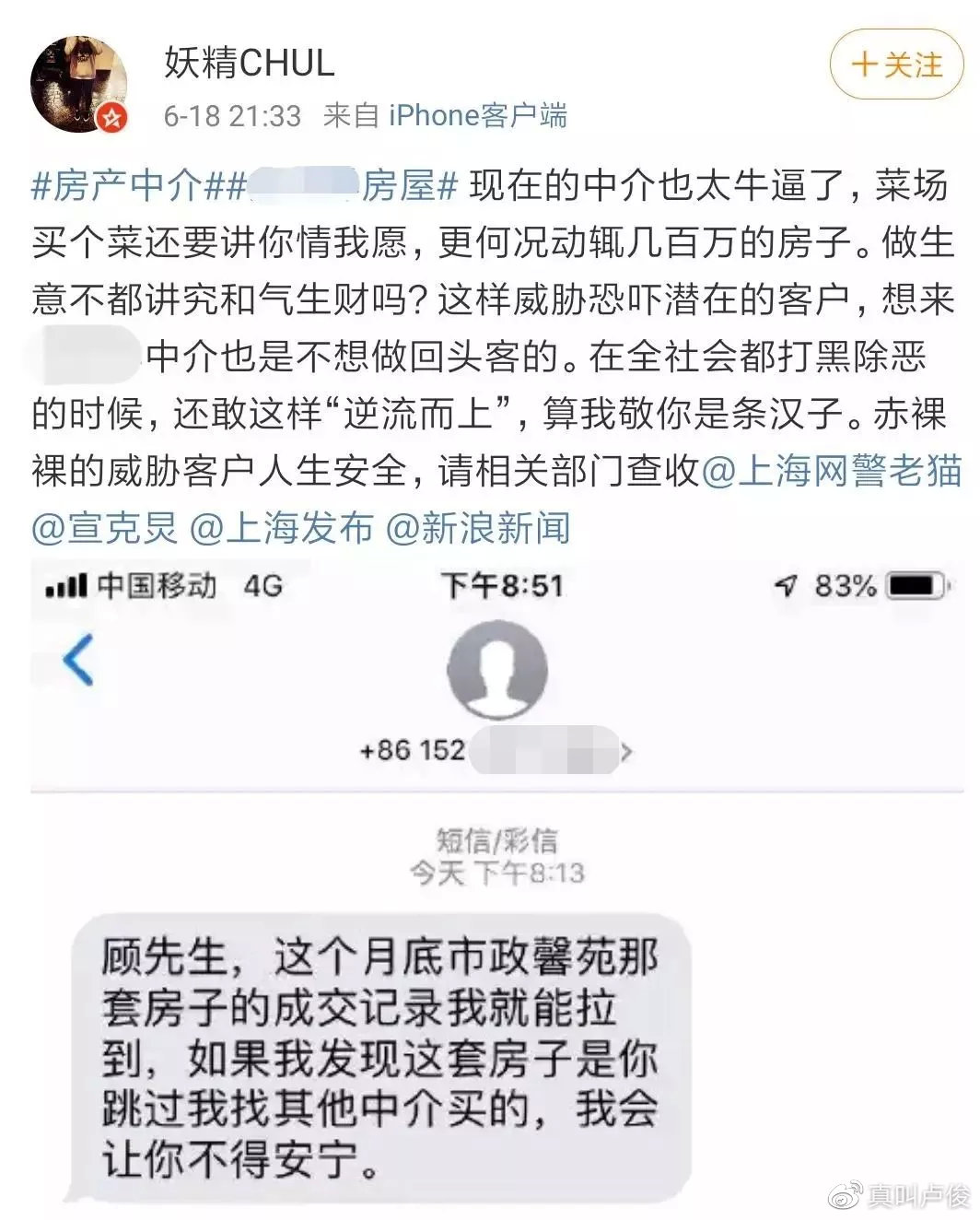Click the 来自 iPhone客户端 source label
Screen dimensions: 980x1220
click(447, 117)
